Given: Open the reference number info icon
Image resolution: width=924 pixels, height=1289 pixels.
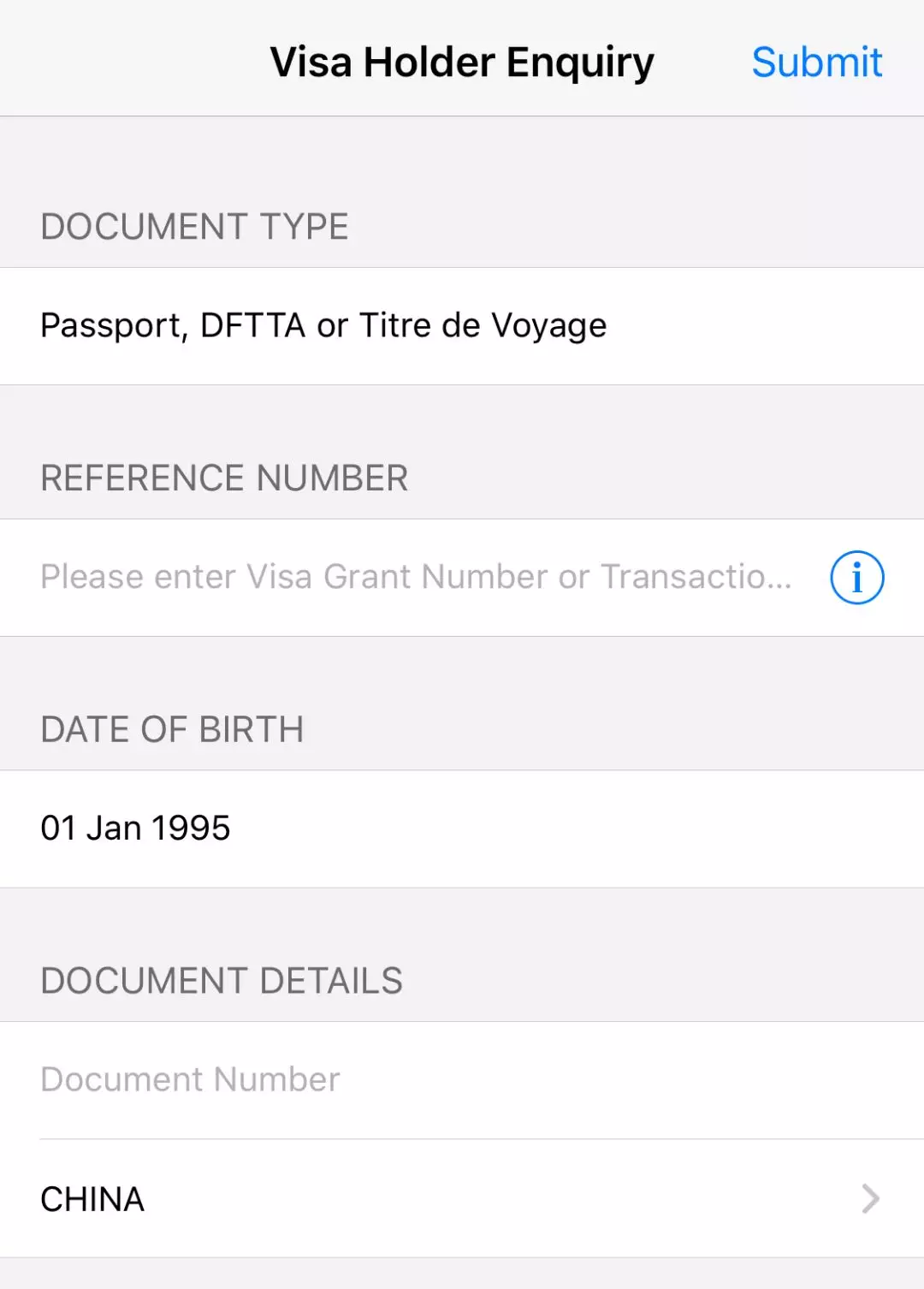Looking at the screenshot, I should 856,578.
